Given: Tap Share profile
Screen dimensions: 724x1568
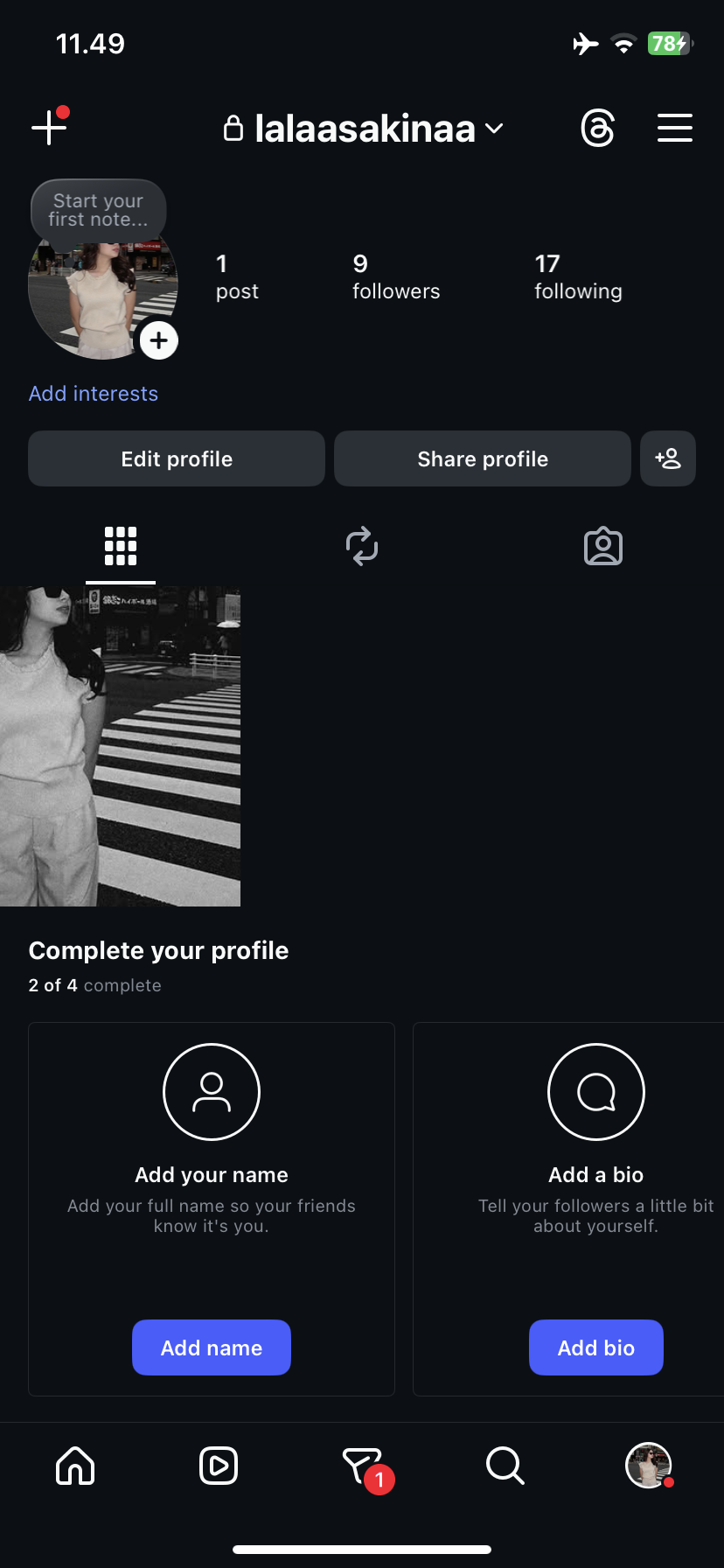Looking at the screenshot, I should coord(483,458).
